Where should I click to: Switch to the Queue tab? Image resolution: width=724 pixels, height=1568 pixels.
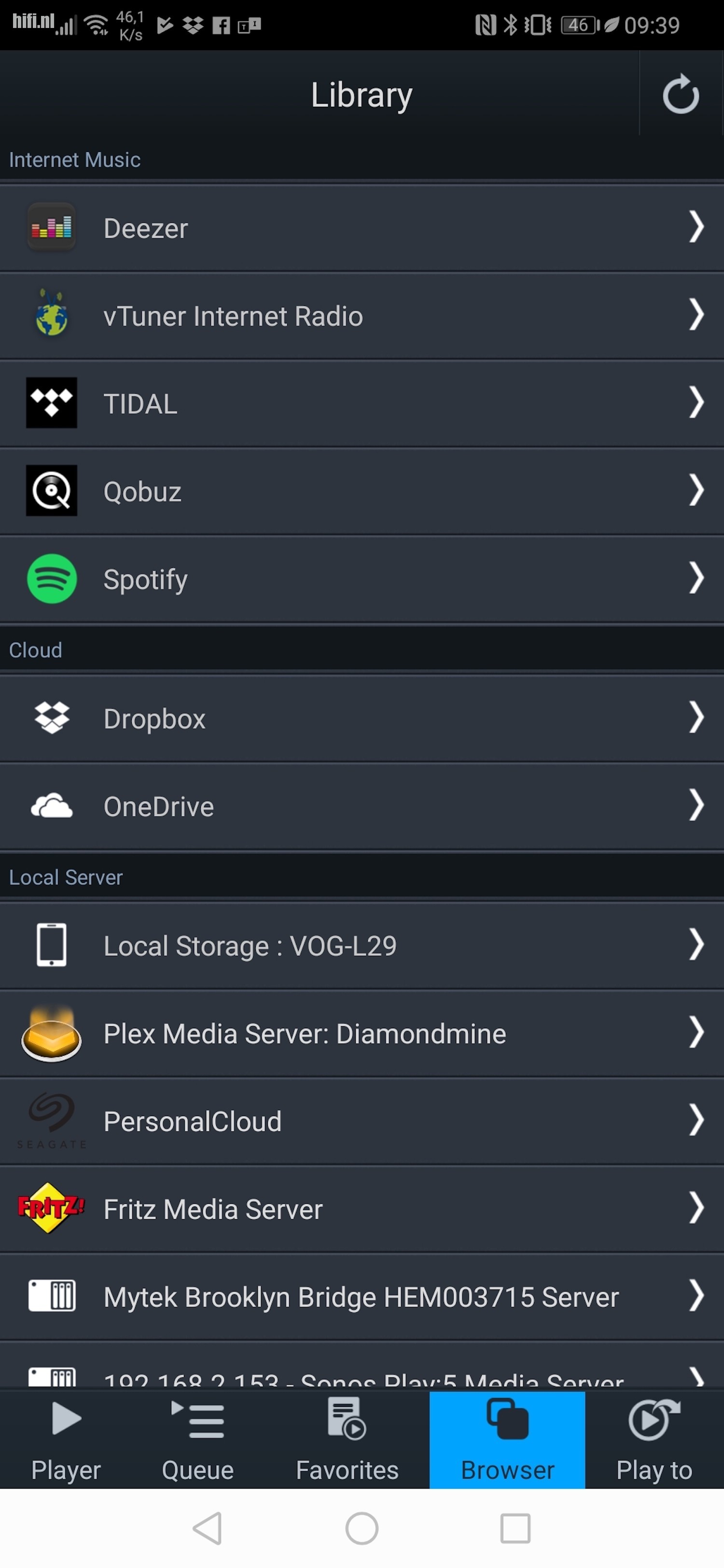pyautogui.click(x=198, y=1440)
